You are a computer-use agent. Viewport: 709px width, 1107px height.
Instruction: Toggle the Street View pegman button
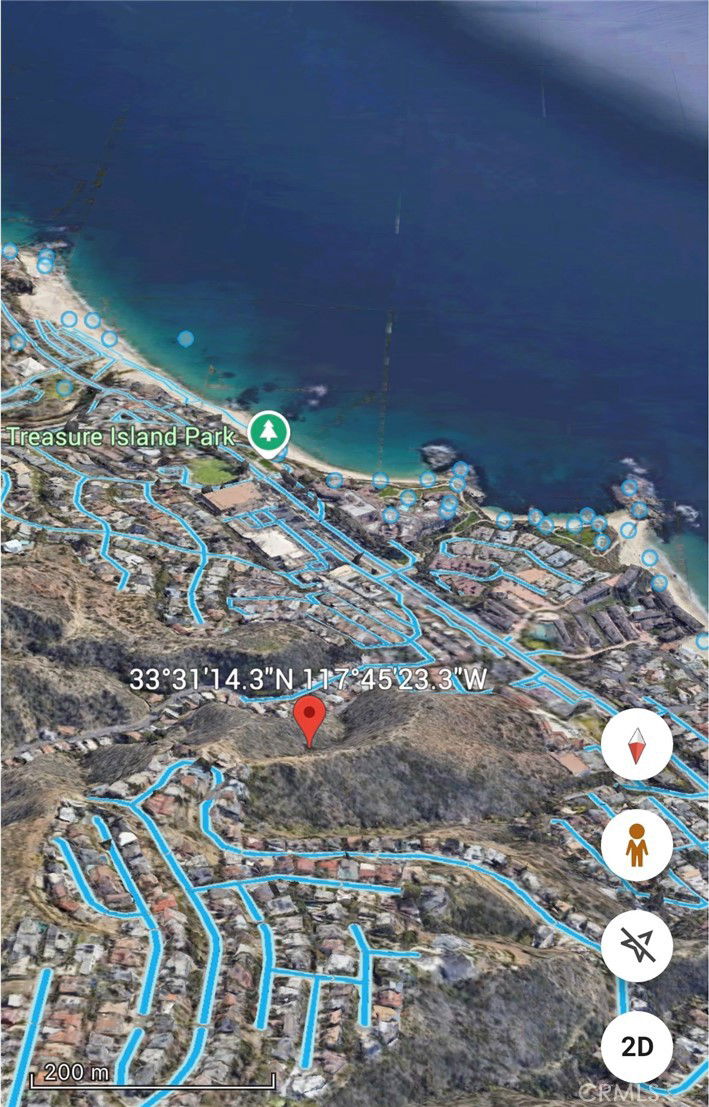coord(637,845)
